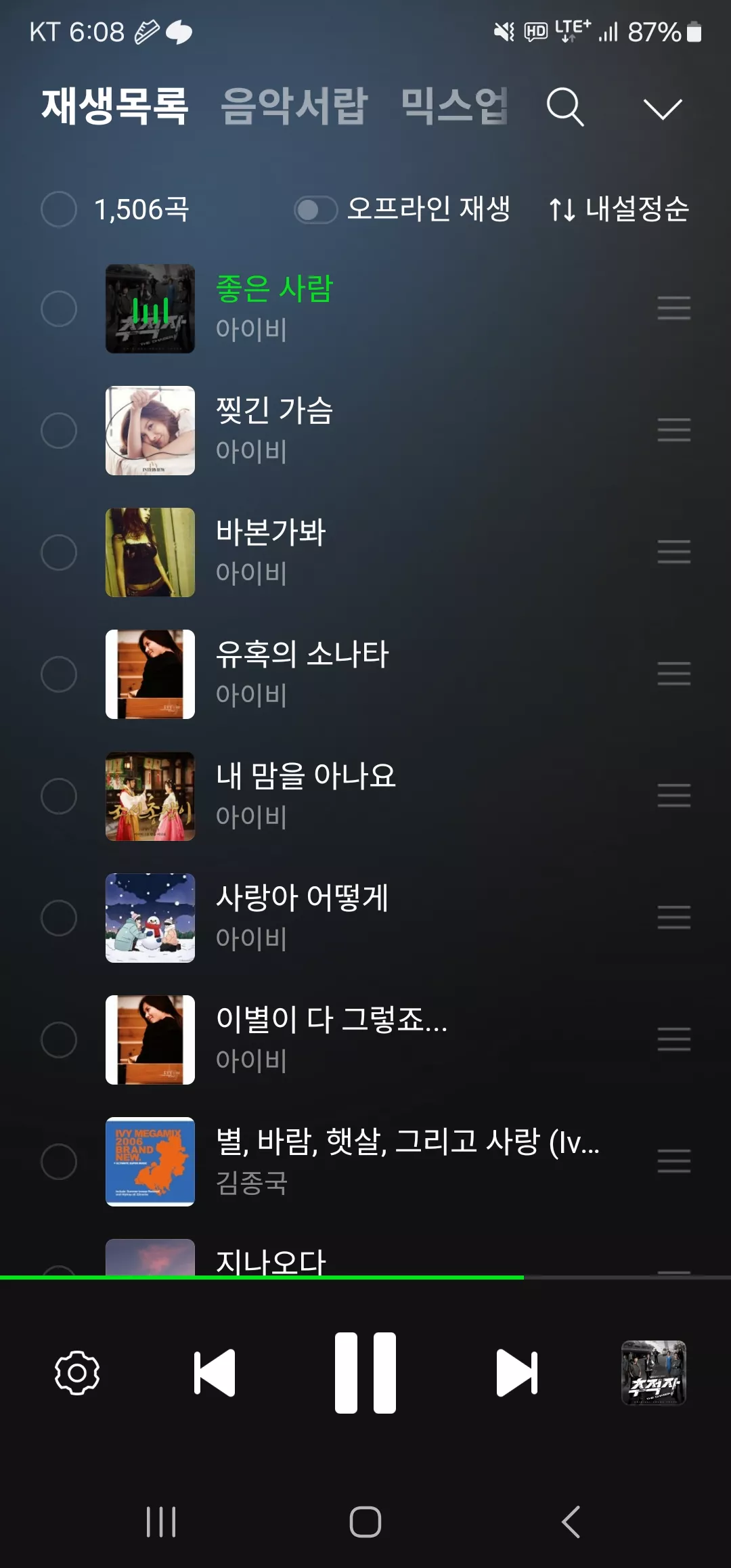The height and width of the screenshot is (1568, 731).
Task: Select the checkbox for 바본가봐
Action: pos(59,552)
